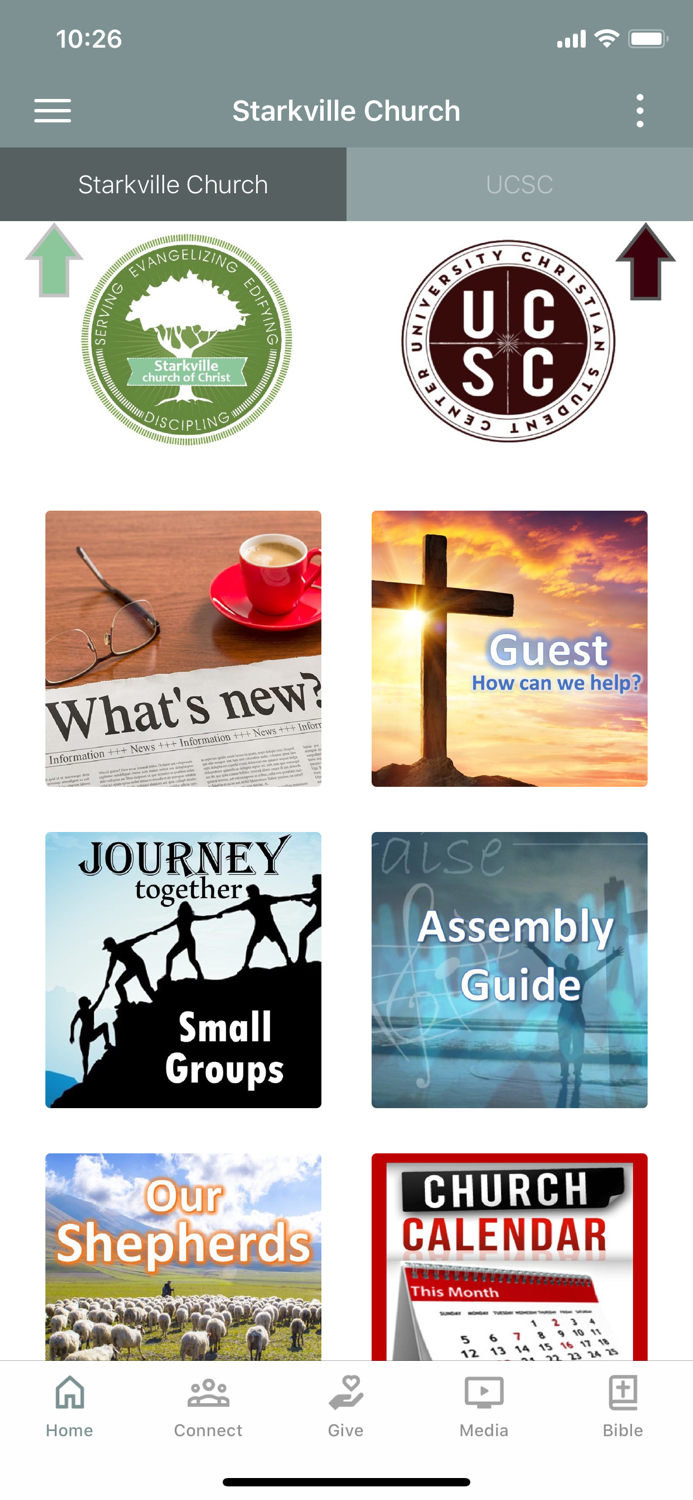Select the Starkville Church top tab
This screenshot has height=1500, width=693.
173,185
